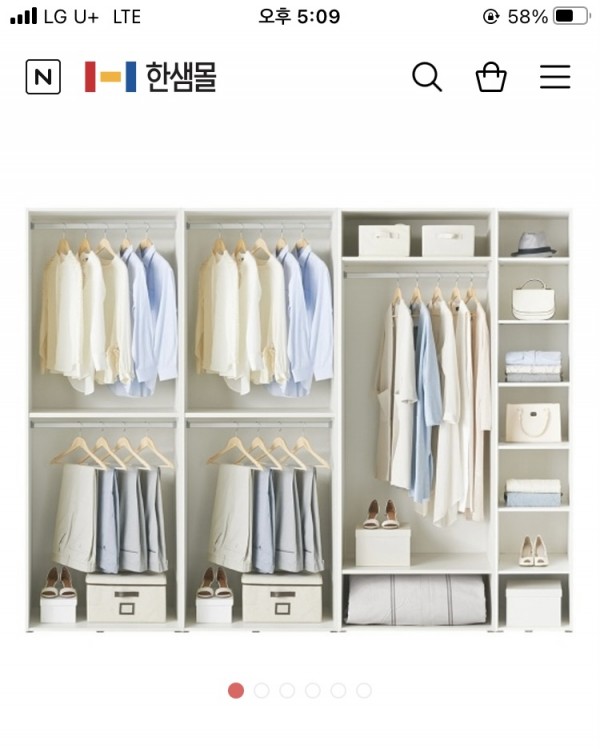Go to the 한샘몰 home page
The width and height of the screenshot is (600, 749).
point(151,77)
